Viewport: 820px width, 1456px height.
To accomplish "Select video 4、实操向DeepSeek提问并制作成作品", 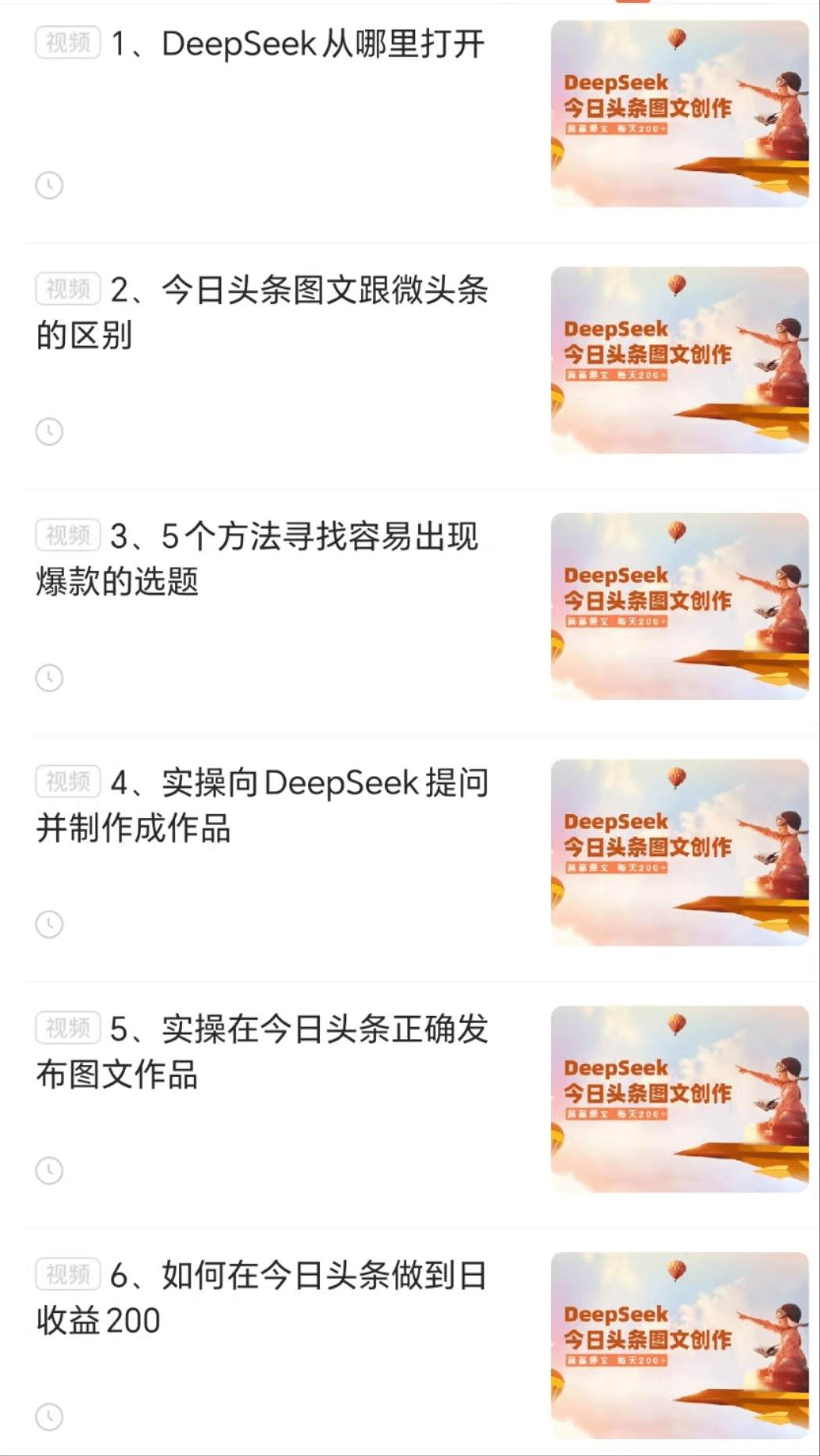I will click(263, 805).
